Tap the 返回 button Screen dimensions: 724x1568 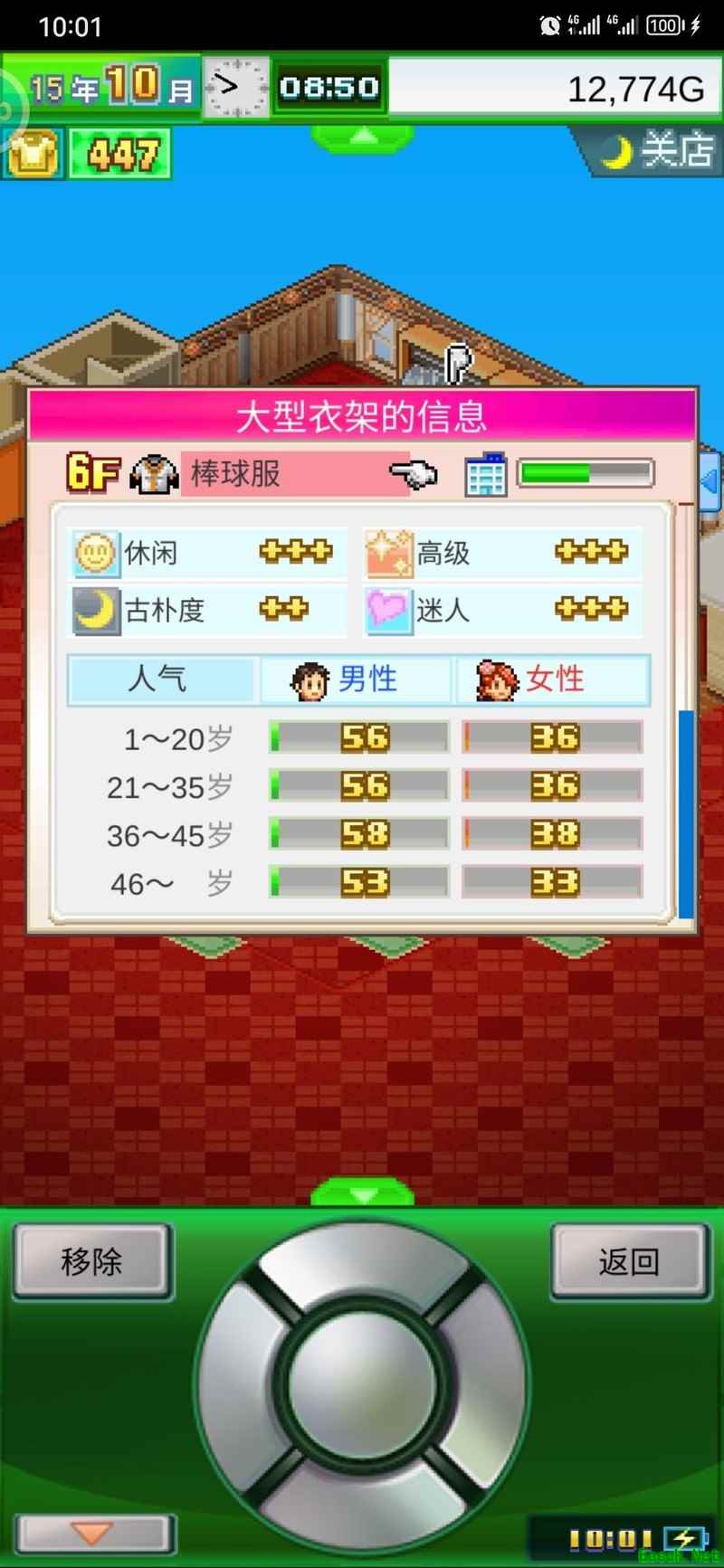point(628,1260)
